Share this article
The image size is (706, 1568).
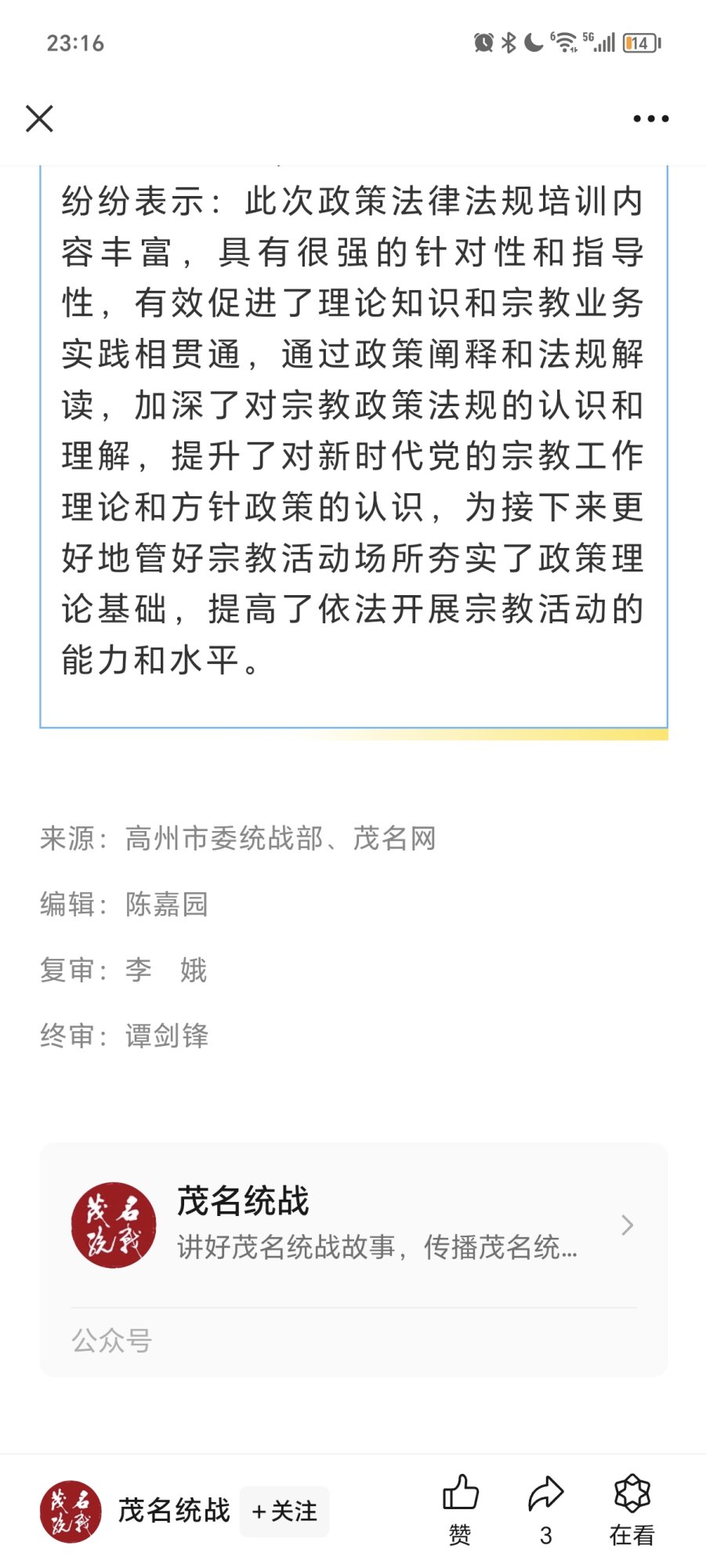tap(545, 1508)
